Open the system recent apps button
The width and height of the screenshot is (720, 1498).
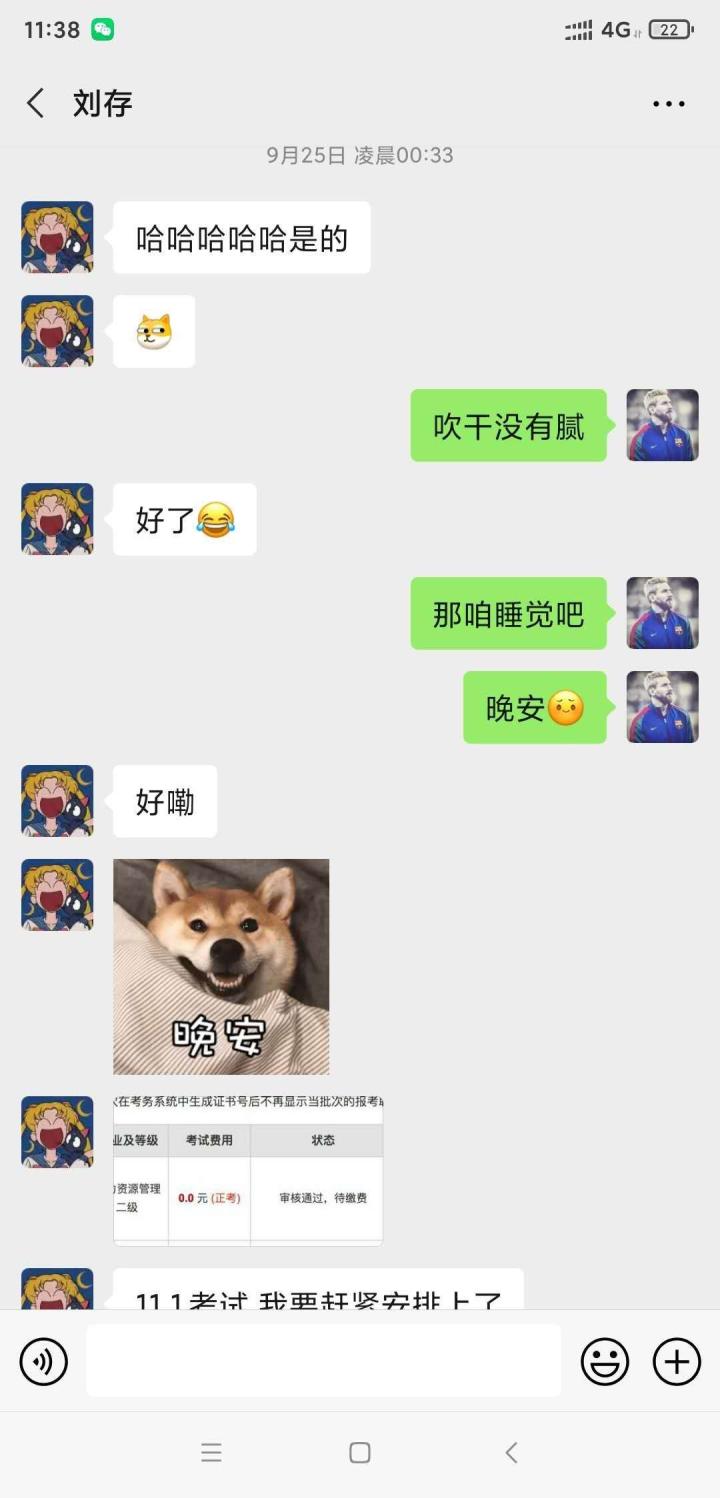[x=211, y=1453]
